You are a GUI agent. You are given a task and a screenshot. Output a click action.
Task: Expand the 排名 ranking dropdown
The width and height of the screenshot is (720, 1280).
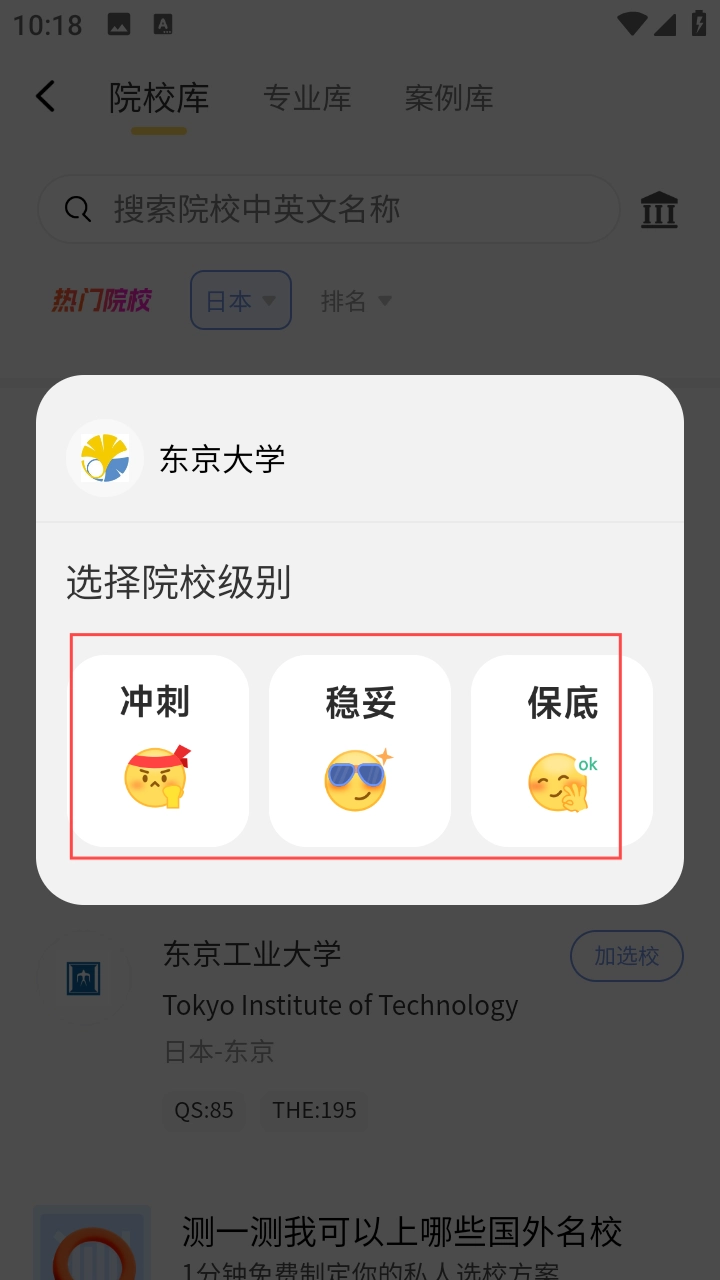point(355,300)
